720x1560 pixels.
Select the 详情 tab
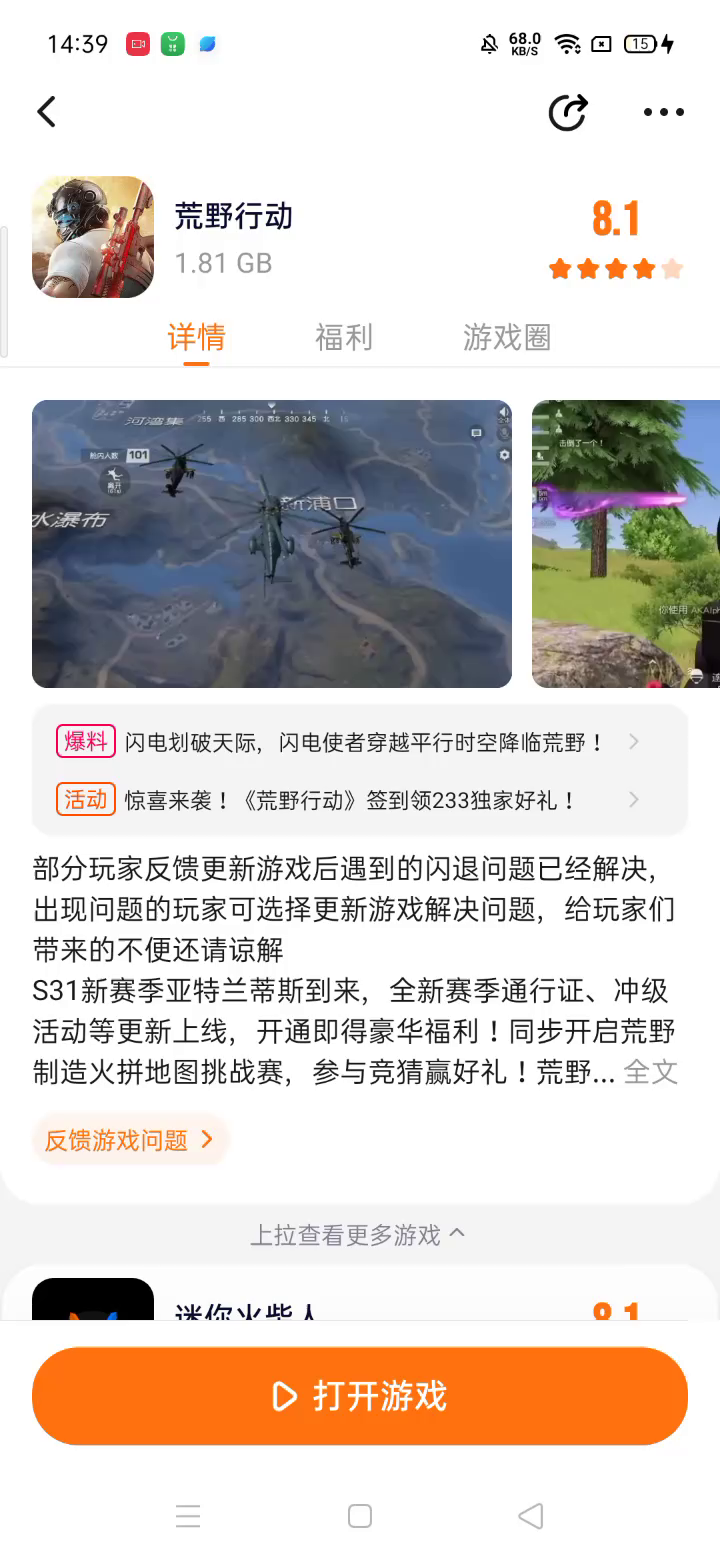click(196, 338)
